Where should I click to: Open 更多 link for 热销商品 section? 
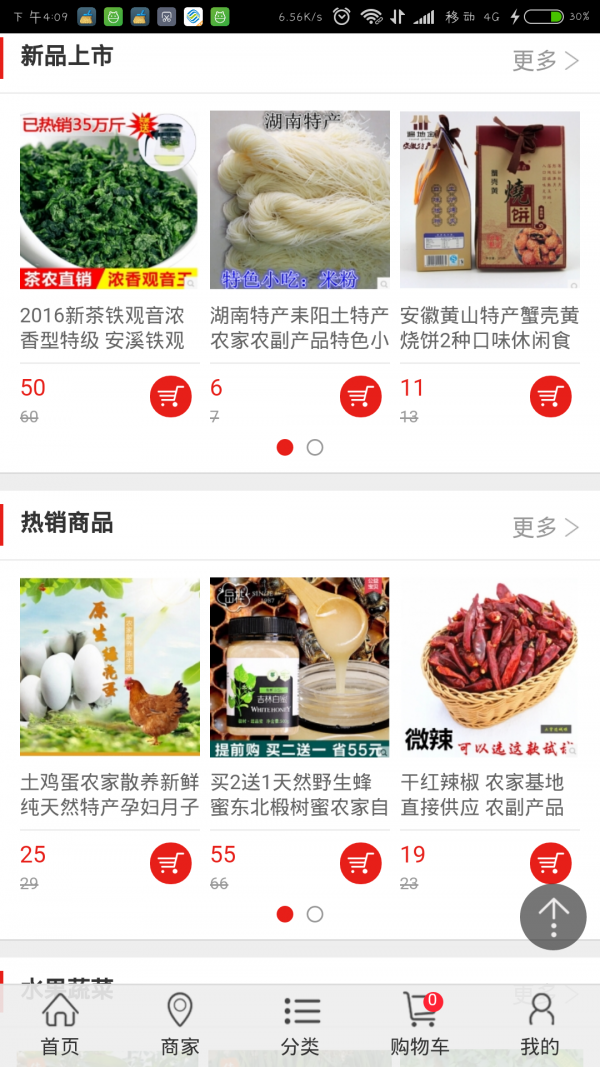[x=545, y=527]
